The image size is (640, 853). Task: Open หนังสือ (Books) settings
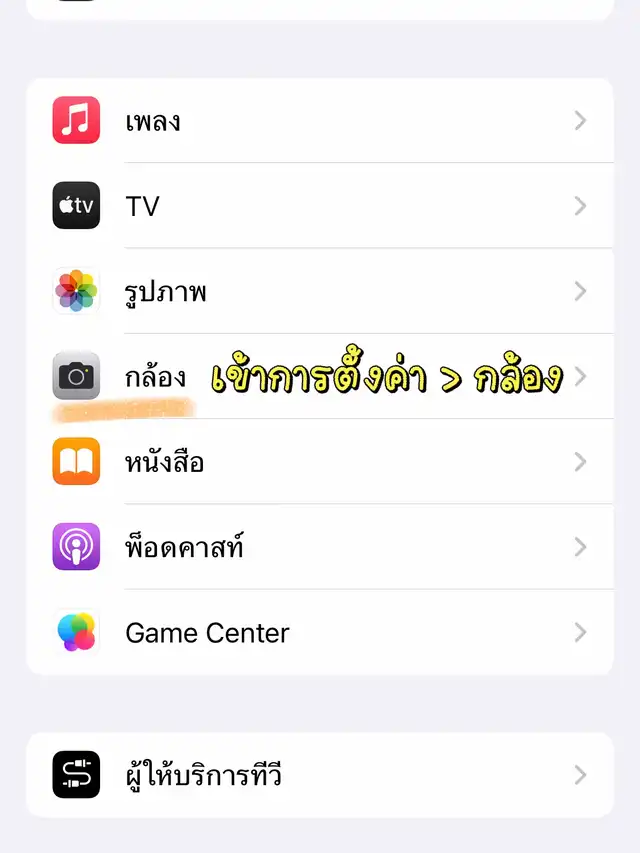click(x=320, y=462)
